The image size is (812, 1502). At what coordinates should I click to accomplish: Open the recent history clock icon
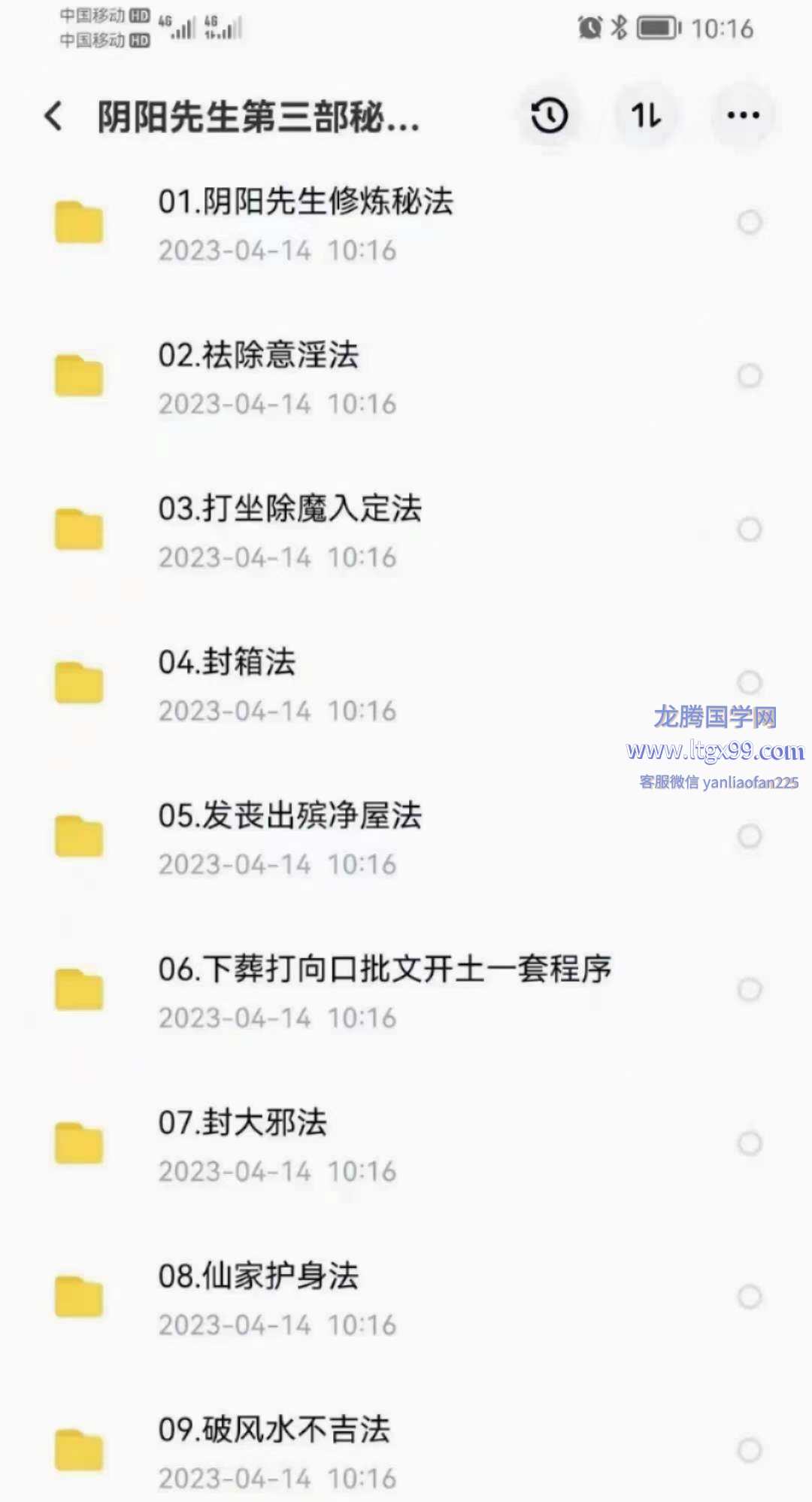(x=549, y=115)
